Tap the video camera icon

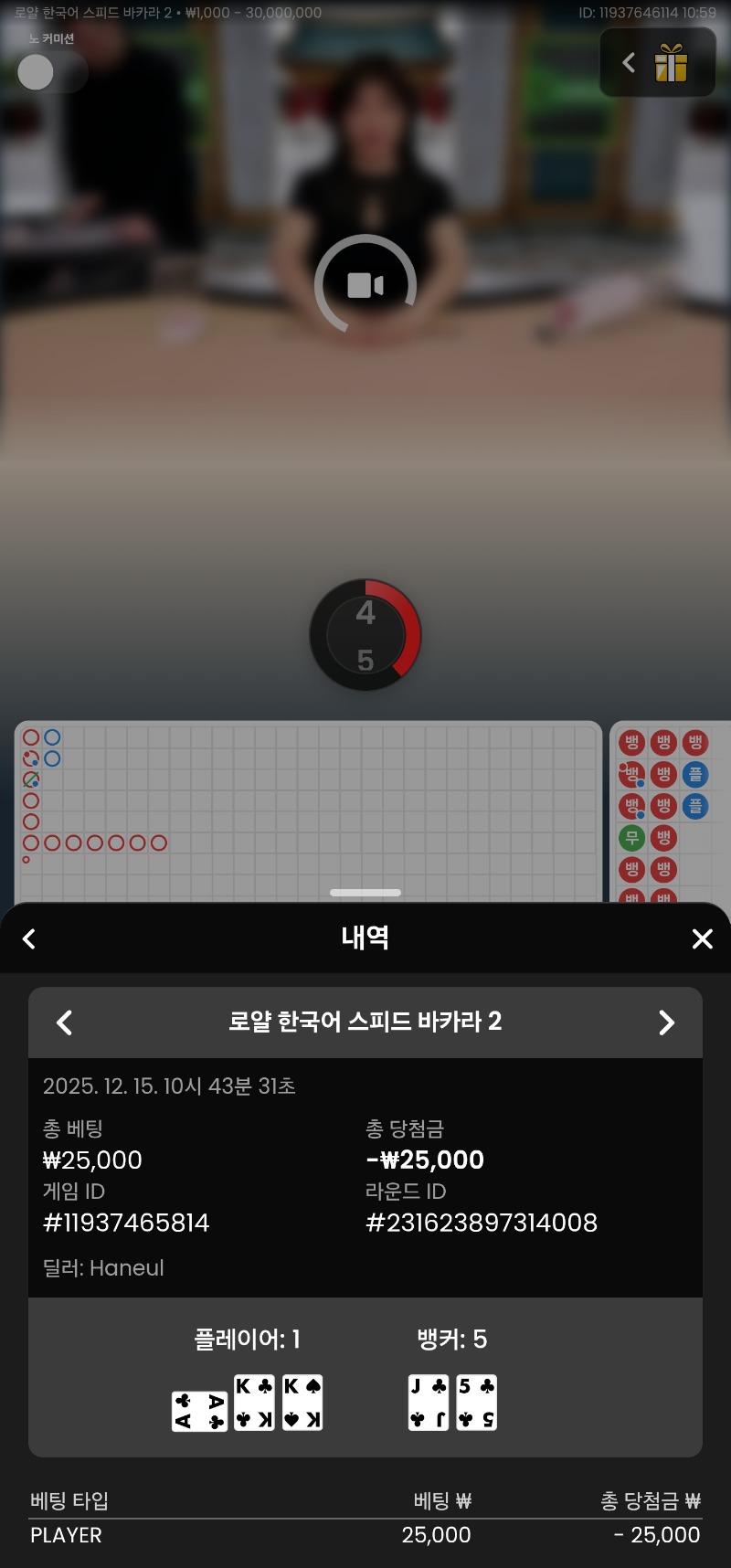click(x=365, y=286)
